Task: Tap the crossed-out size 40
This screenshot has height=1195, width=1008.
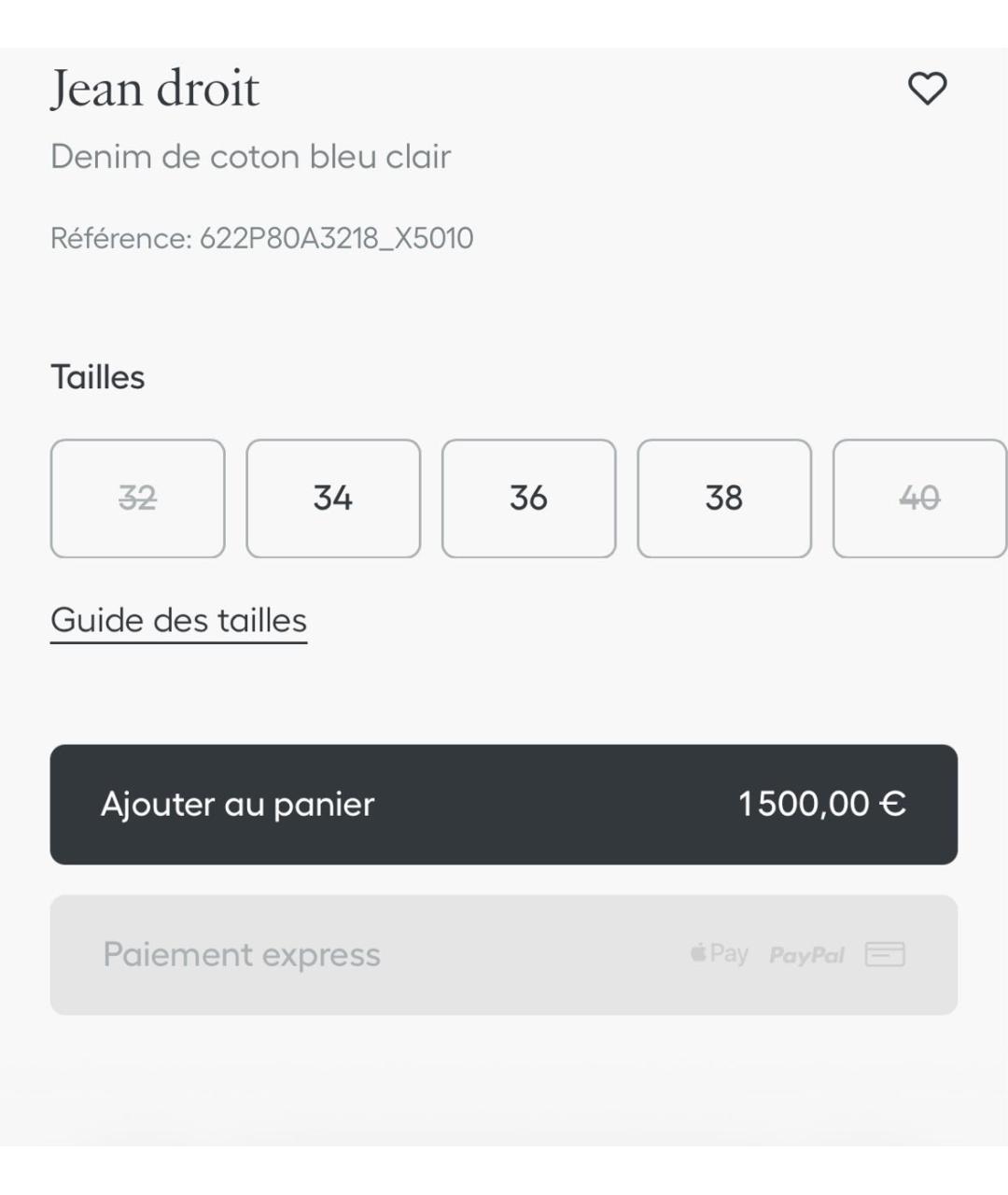Action: click(x=918, y=499)
